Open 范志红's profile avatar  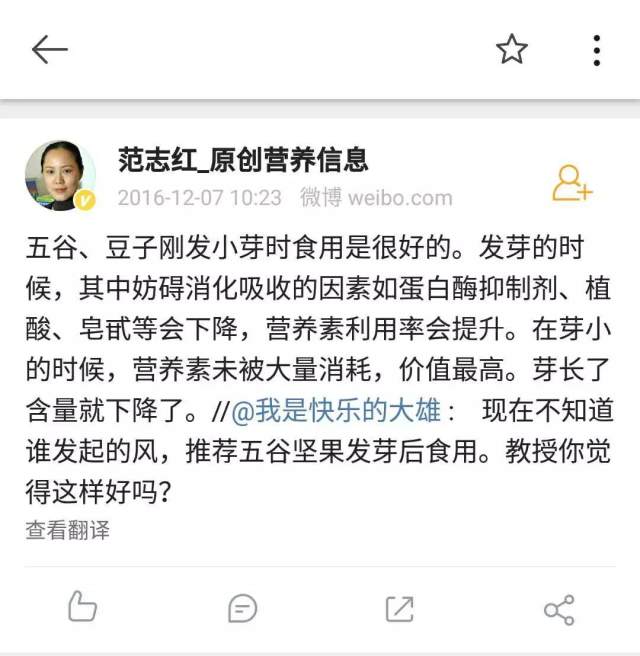click(60, 176)
